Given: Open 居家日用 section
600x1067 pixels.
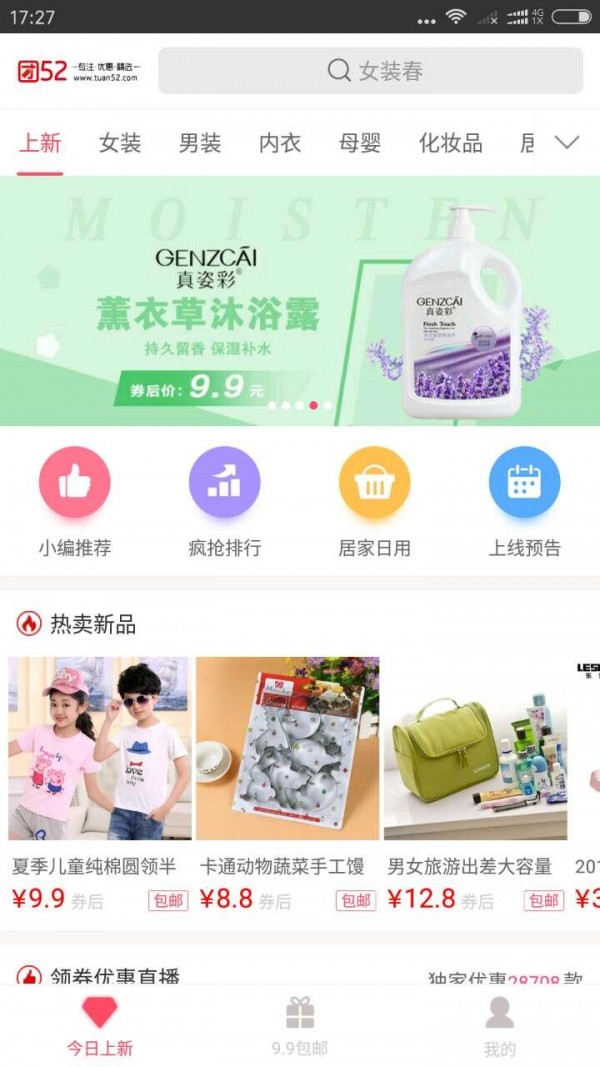Looking at the screenshot, I should 374,500.
